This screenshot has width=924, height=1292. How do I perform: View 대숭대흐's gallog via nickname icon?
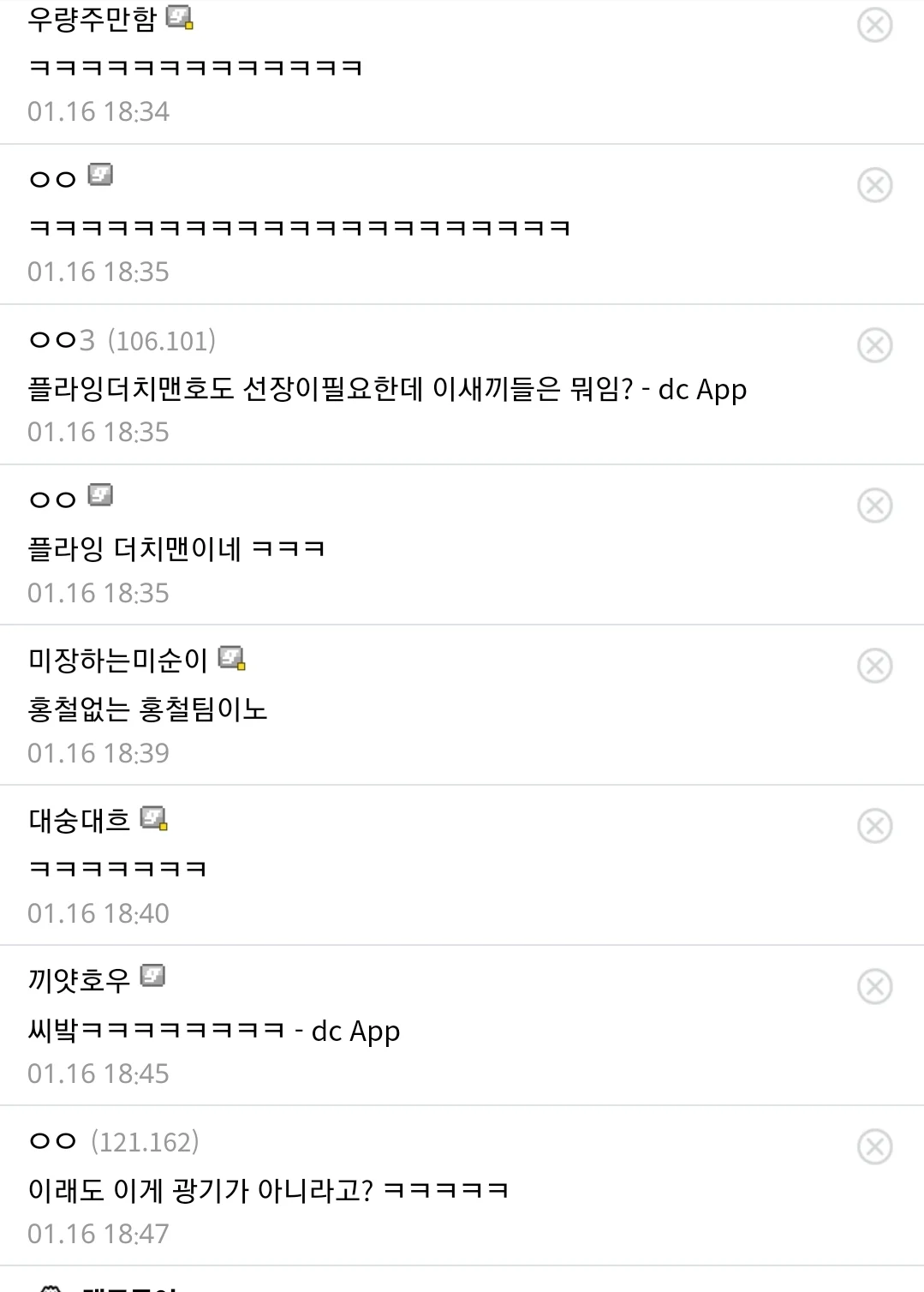click(x=153, y=819)
